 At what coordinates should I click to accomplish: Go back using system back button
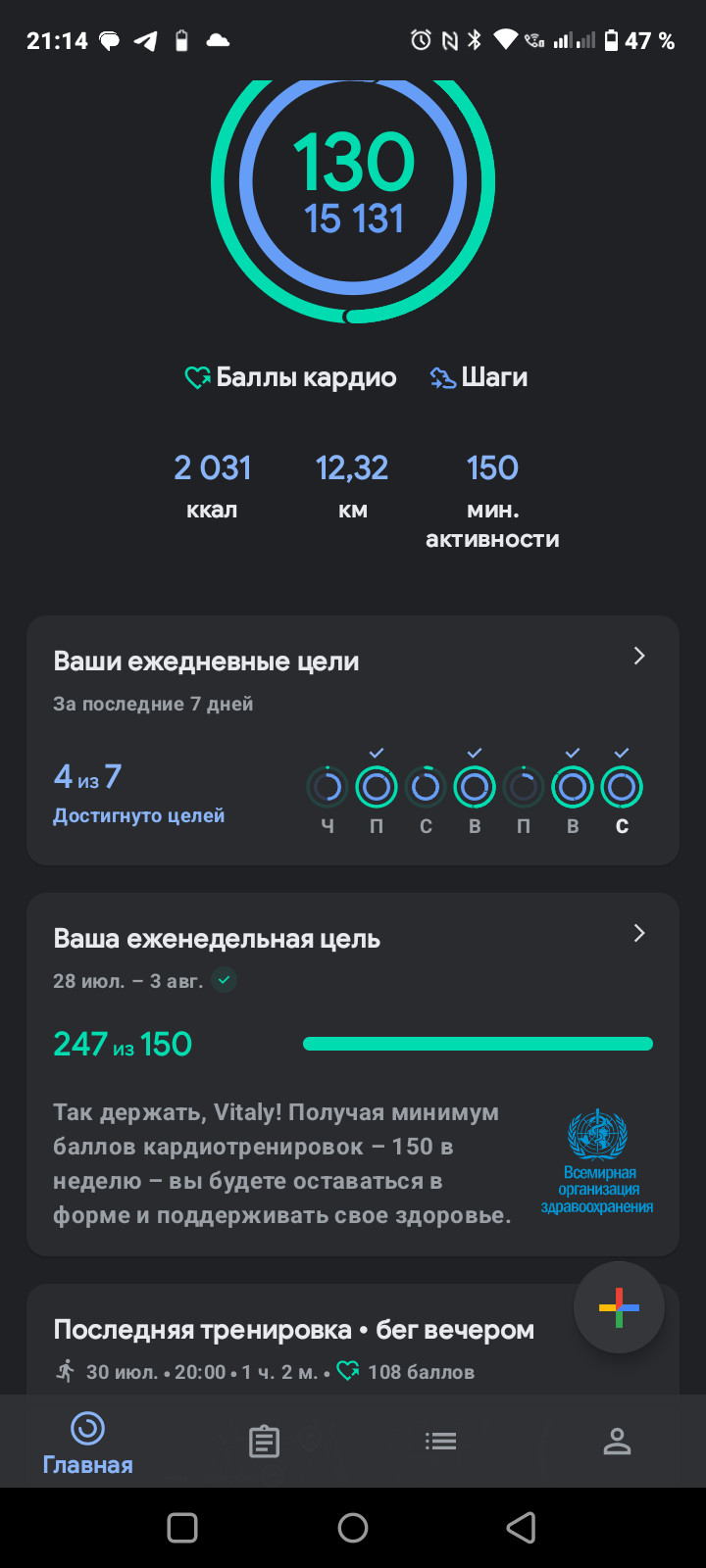[x=522, y=1528]
